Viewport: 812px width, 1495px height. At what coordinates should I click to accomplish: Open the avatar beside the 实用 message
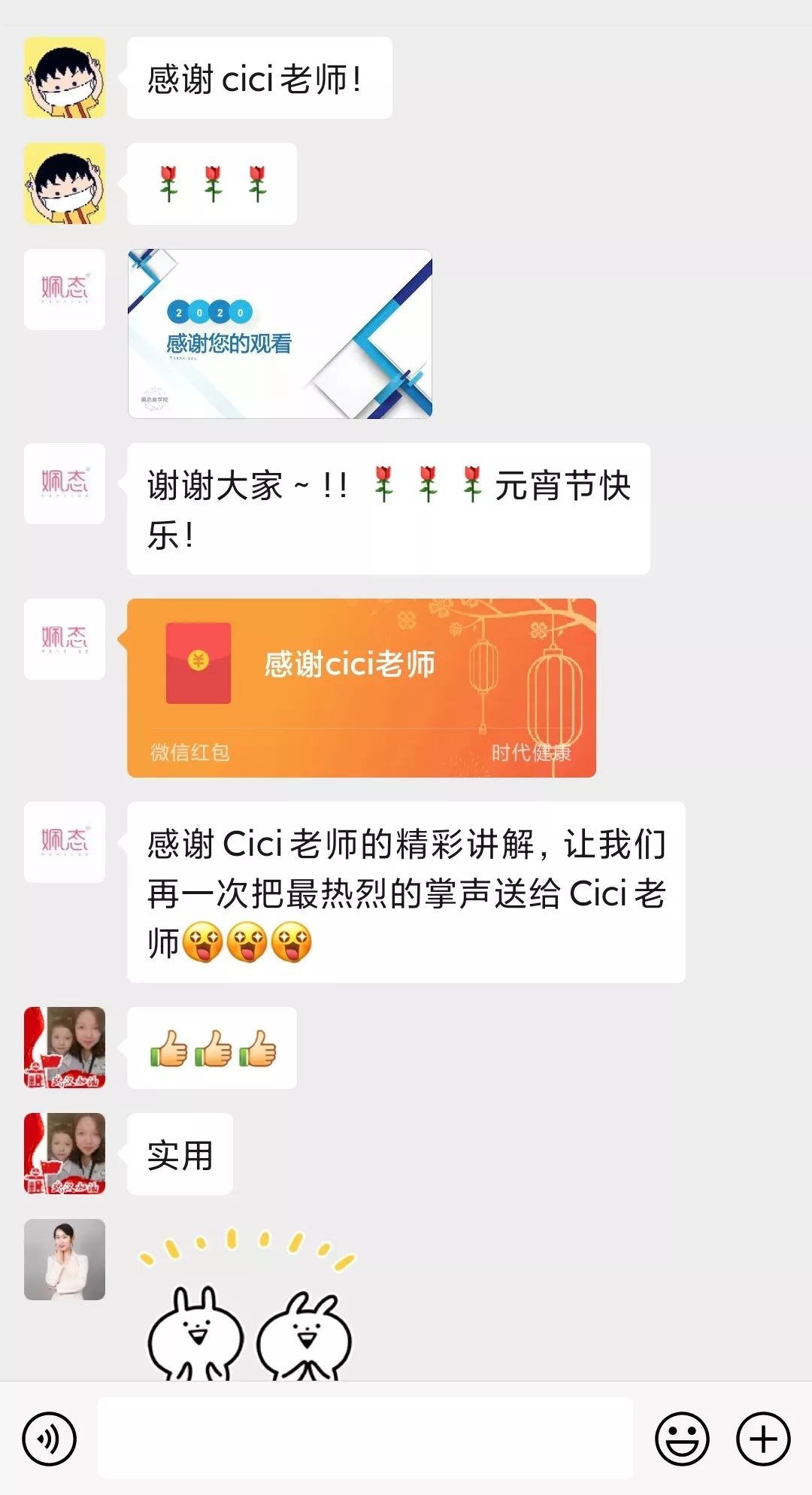coord(65,1154)
